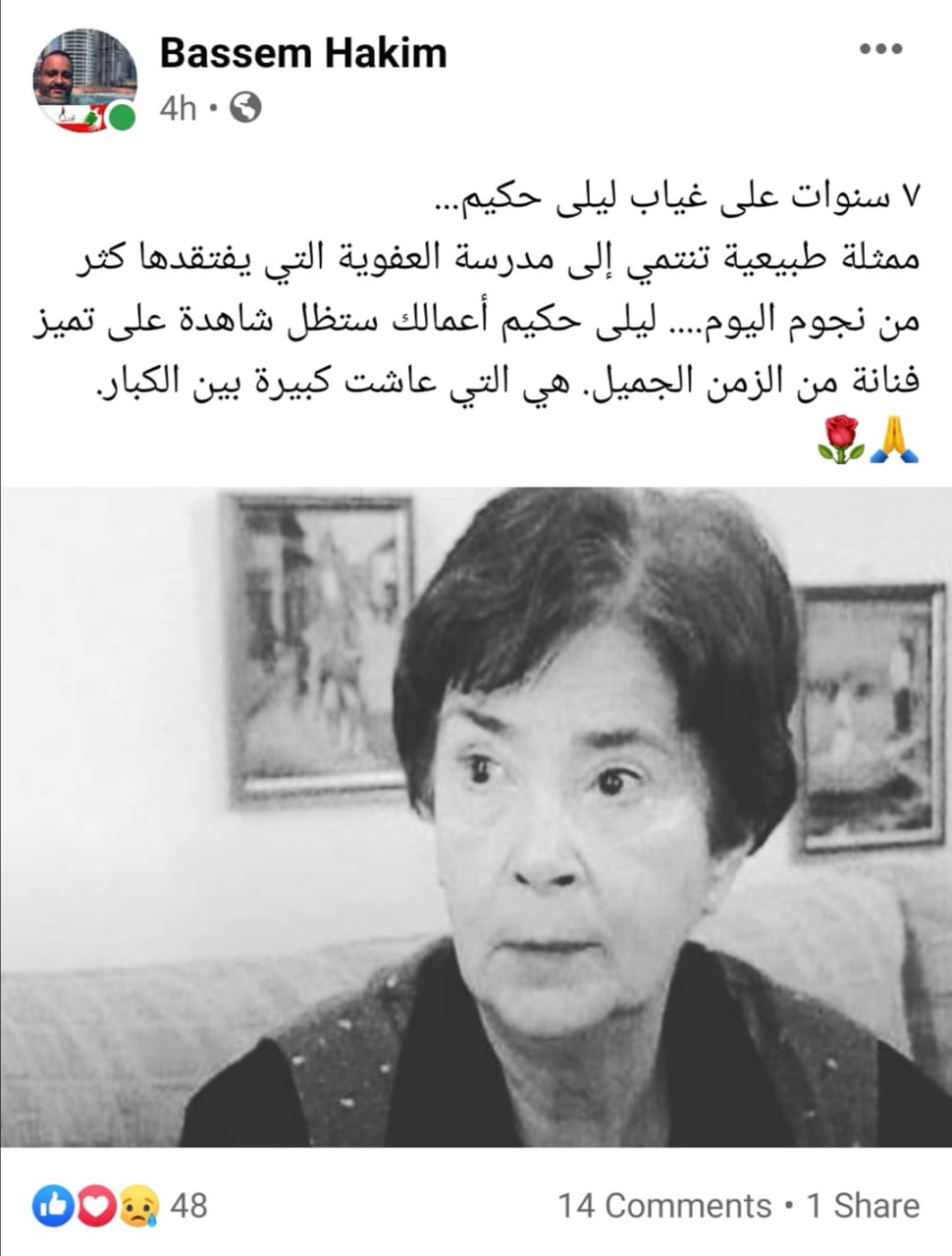Screen dimensions: 952x1256
Task: Open Bassem Hakim's profile picture
Action: pyautogui.click(x=86, y=80)
